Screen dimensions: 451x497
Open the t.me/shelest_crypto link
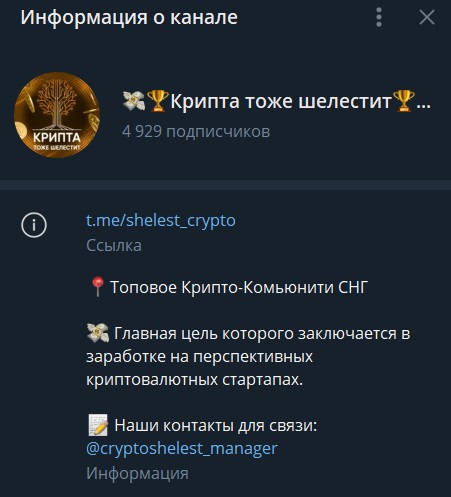161,221
